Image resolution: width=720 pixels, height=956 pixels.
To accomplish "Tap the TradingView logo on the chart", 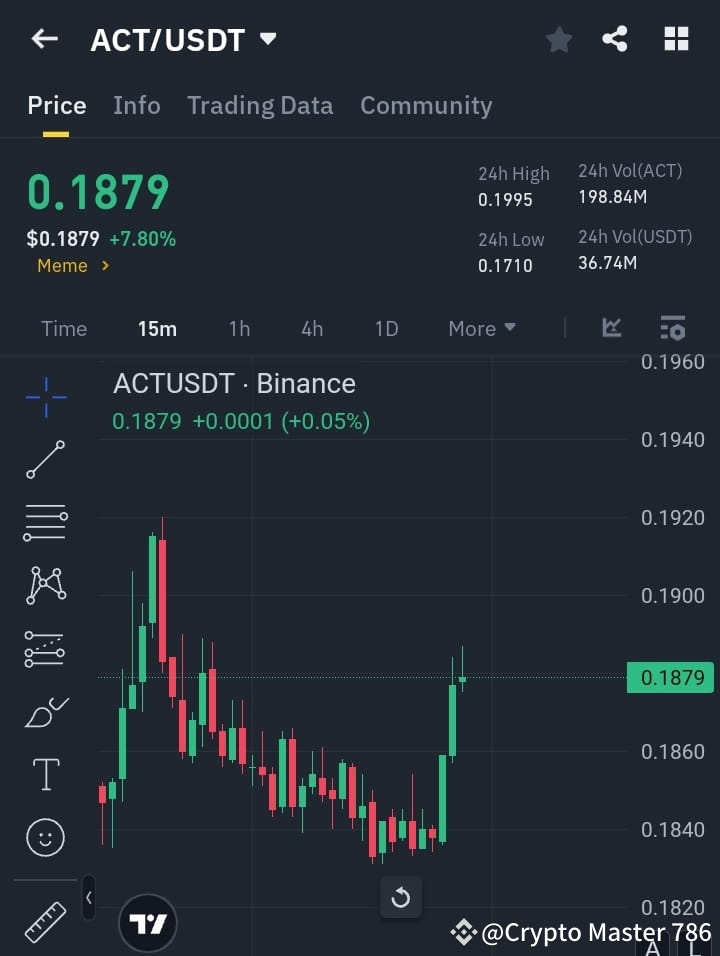I will point(148,922).
